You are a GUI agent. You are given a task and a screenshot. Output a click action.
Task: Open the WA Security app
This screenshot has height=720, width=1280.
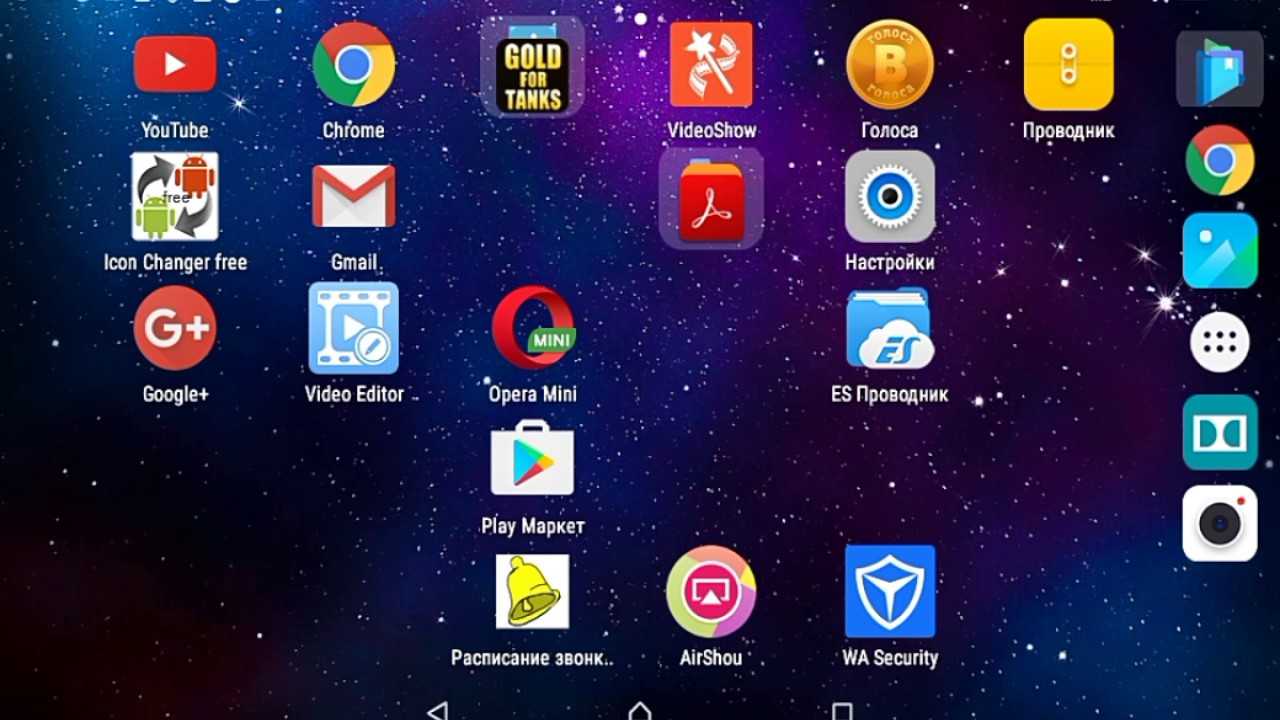889,592
